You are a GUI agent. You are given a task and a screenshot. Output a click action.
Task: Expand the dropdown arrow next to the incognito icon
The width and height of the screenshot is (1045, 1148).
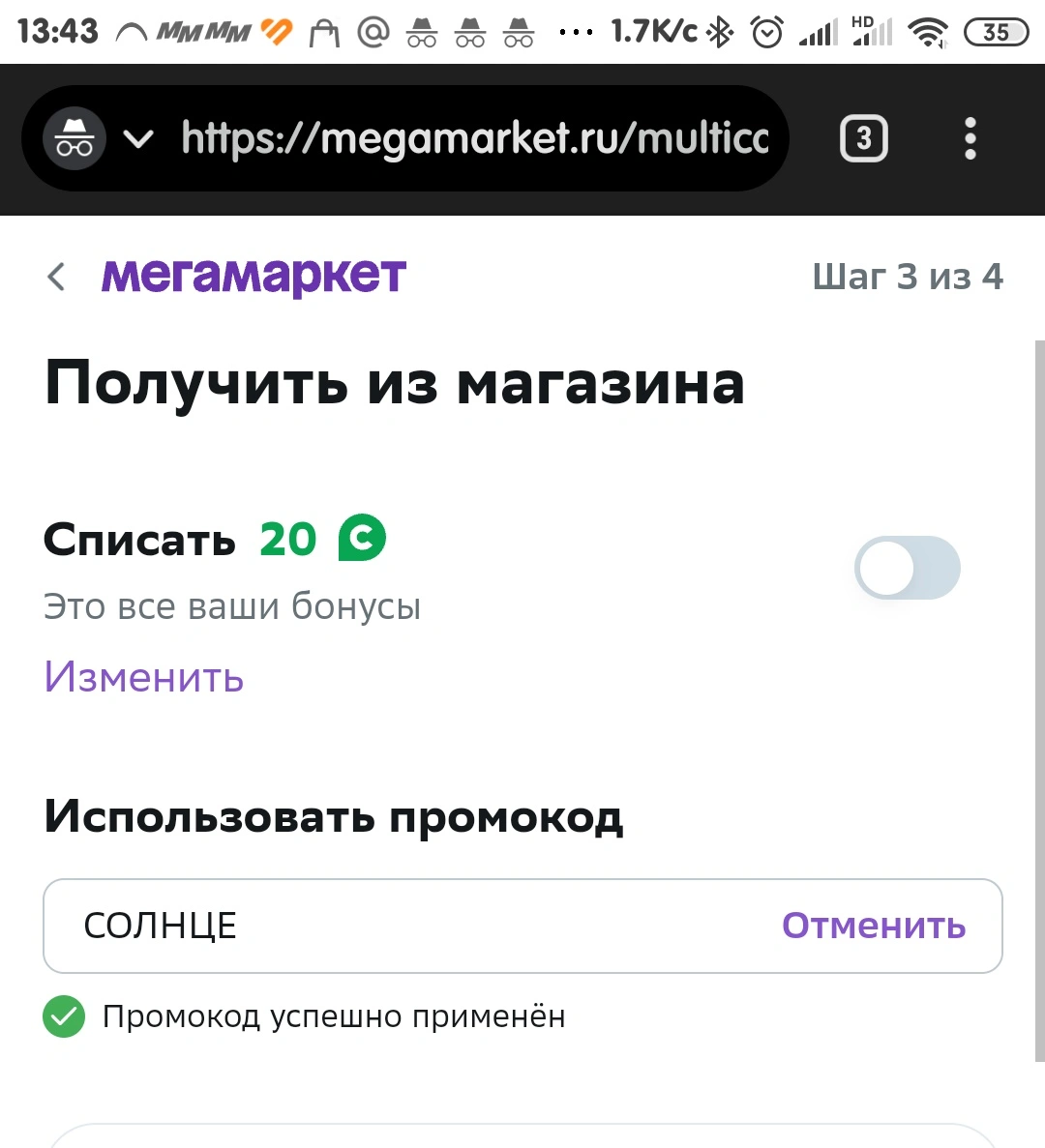pyautogui.click(x=137, y=138)
